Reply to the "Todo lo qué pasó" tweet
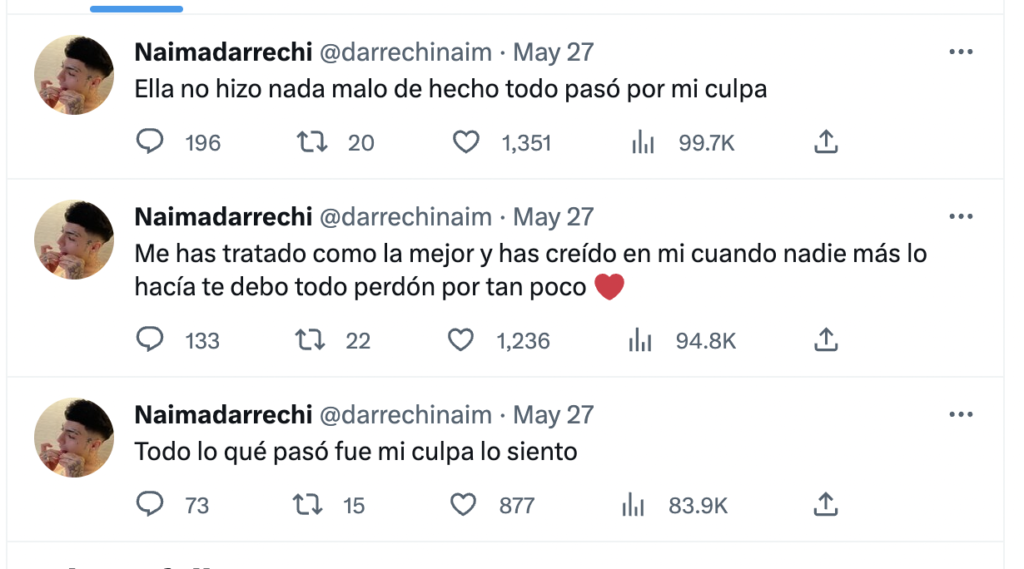The height and width of the screenshot is (569, 1024). pos(150,504)
